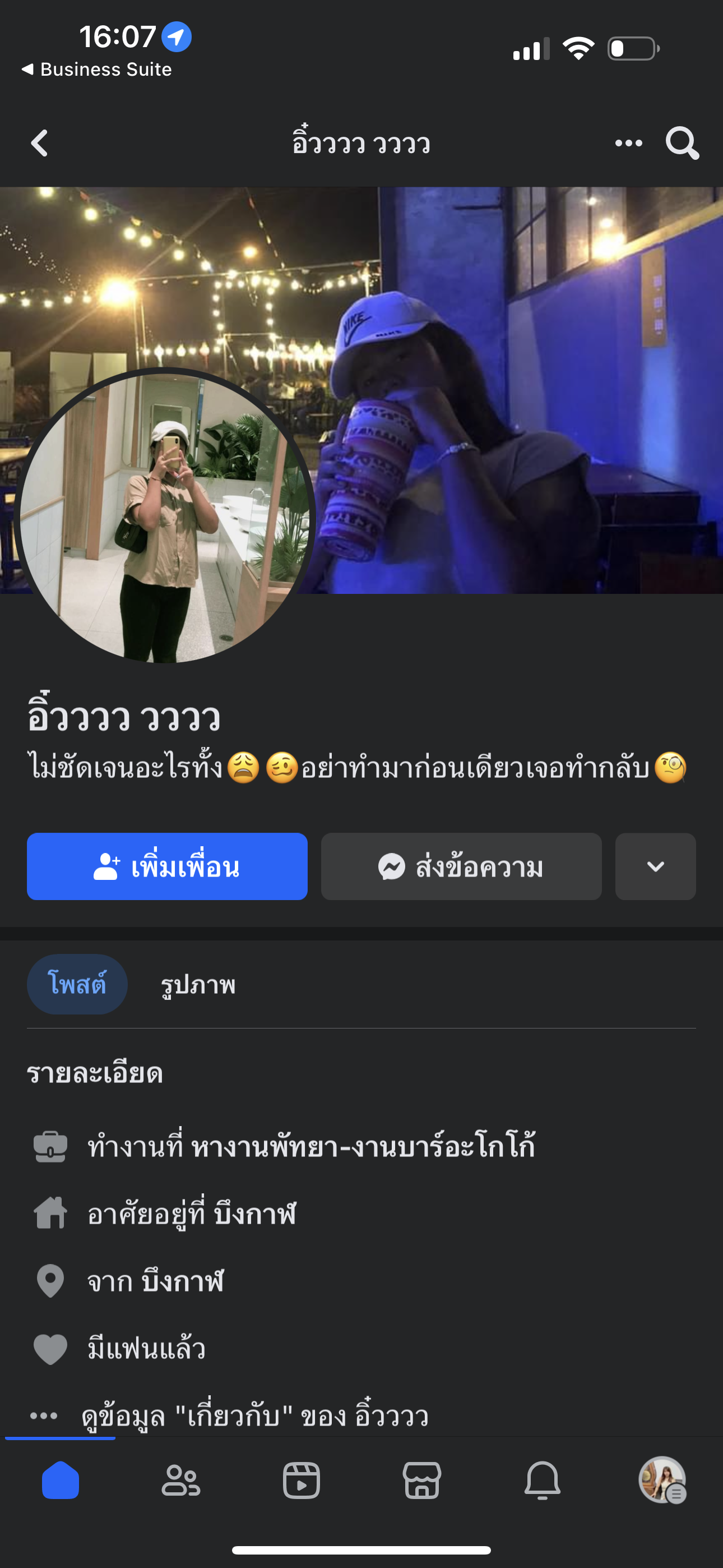This screenshot has width=723, height=1568.
Task: Go to the Home feed tab
Action: click(x=61, y=1481)
